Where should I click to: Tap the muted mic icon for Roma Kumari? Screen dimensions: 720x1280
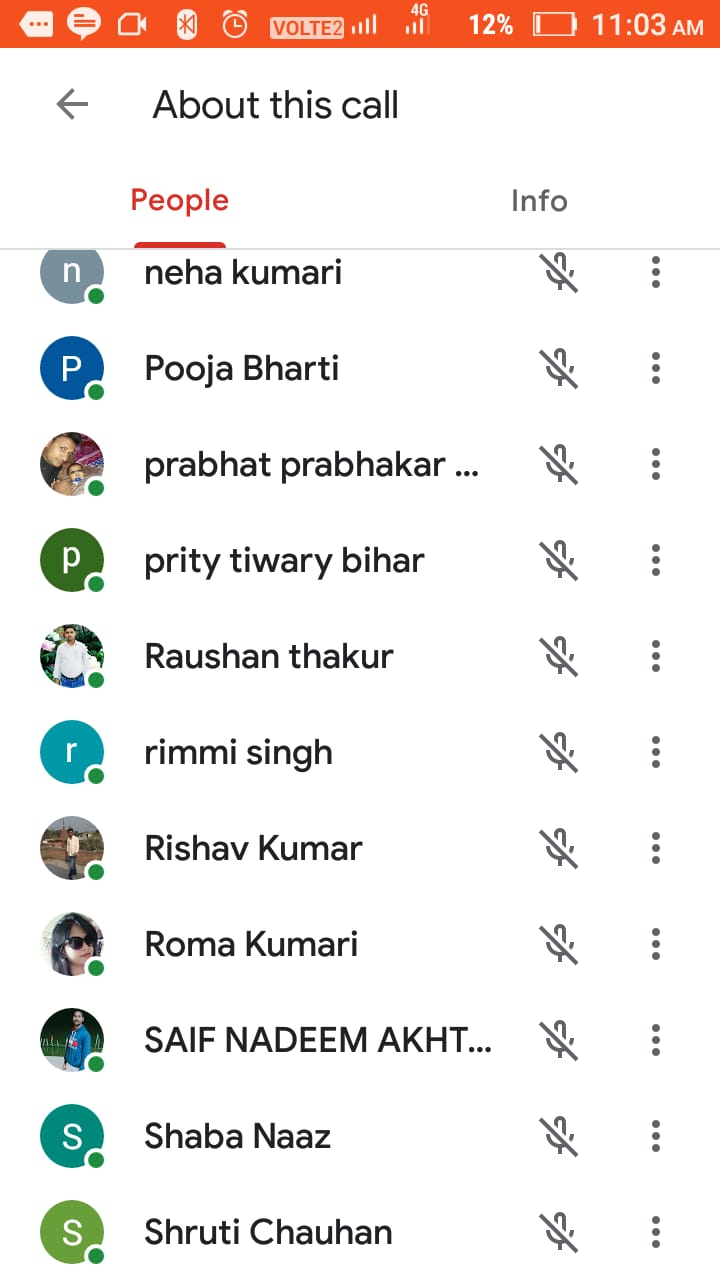point(560,944)
